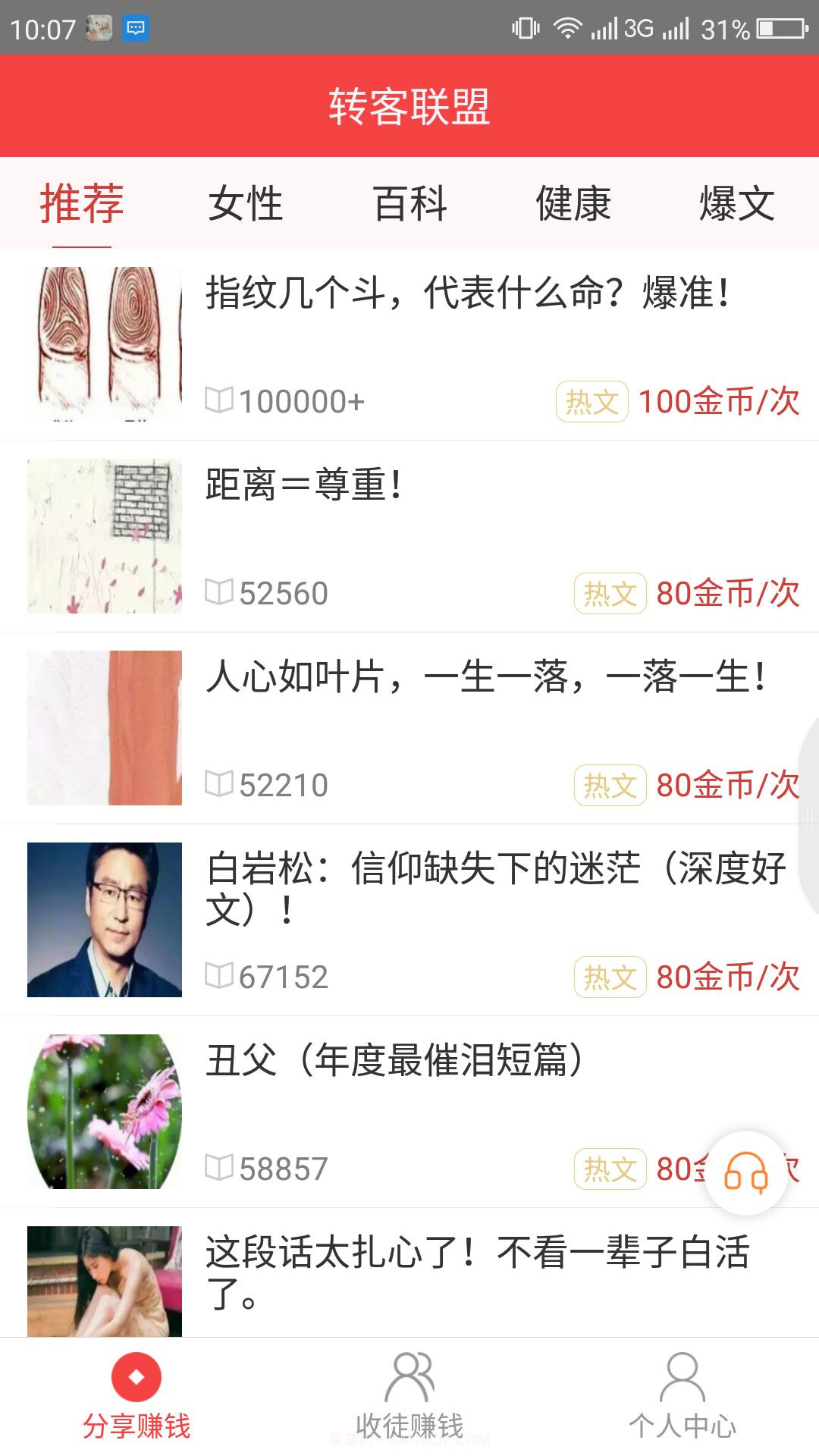This screenshot has height=1456, width=819.
Task: Click the 100金币/次 reward label
Action: click(x=719, y=403)
